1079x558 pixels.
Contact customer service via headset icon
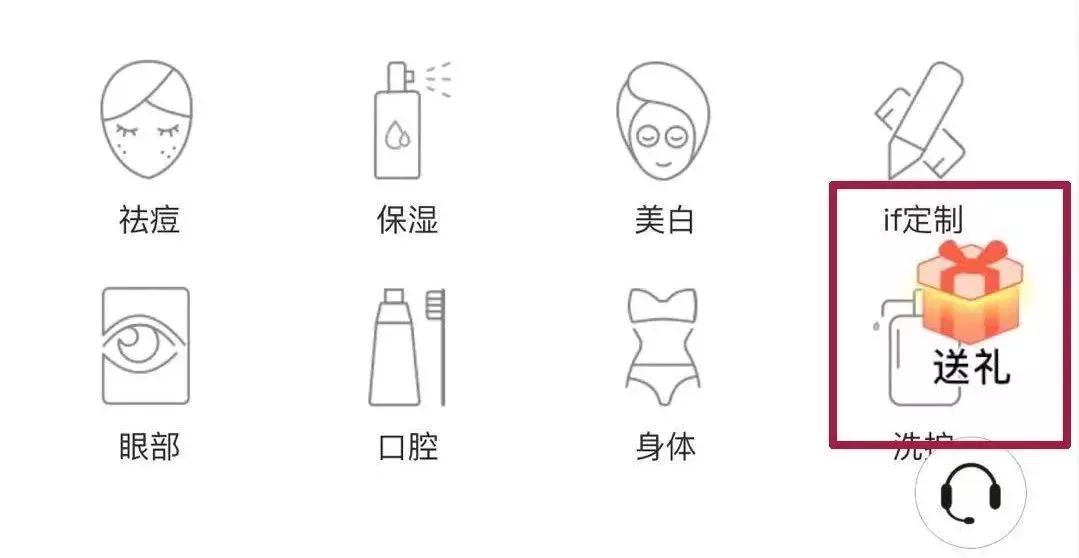[971, 494]
